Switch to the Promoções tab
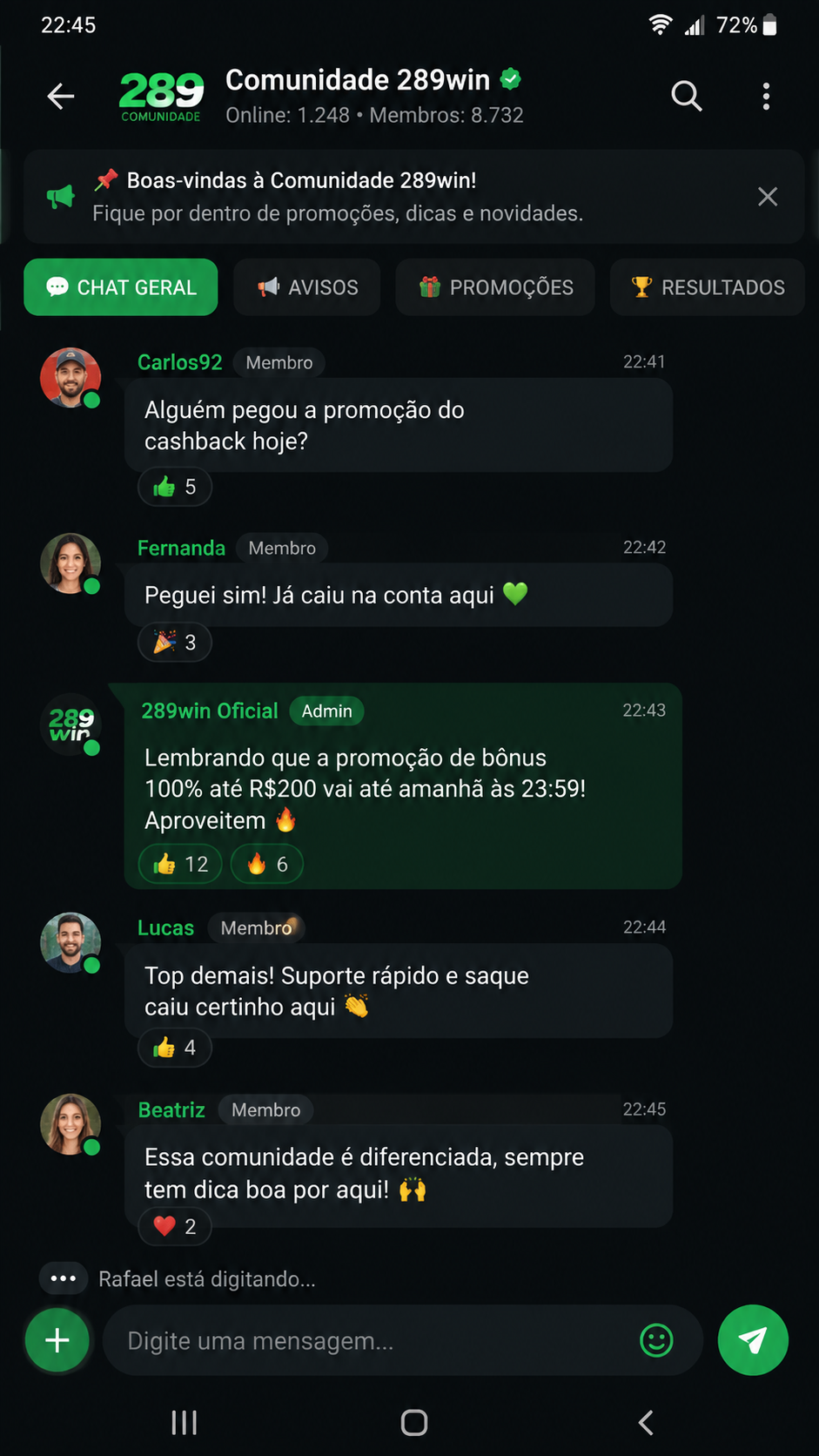 tap(495, 287)
